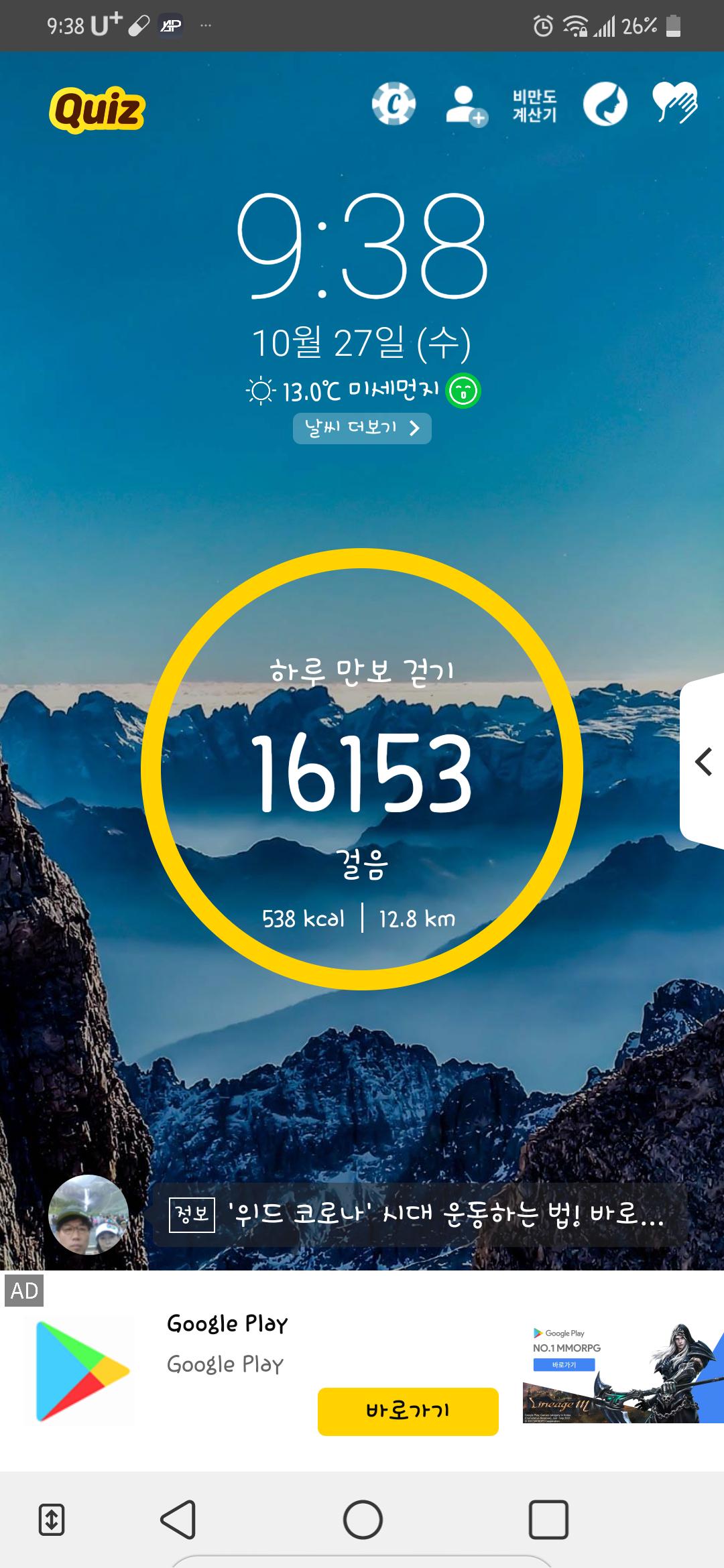
Task: Open the '위드 코로나' 정보 article banner
Action: [419, 1215]
